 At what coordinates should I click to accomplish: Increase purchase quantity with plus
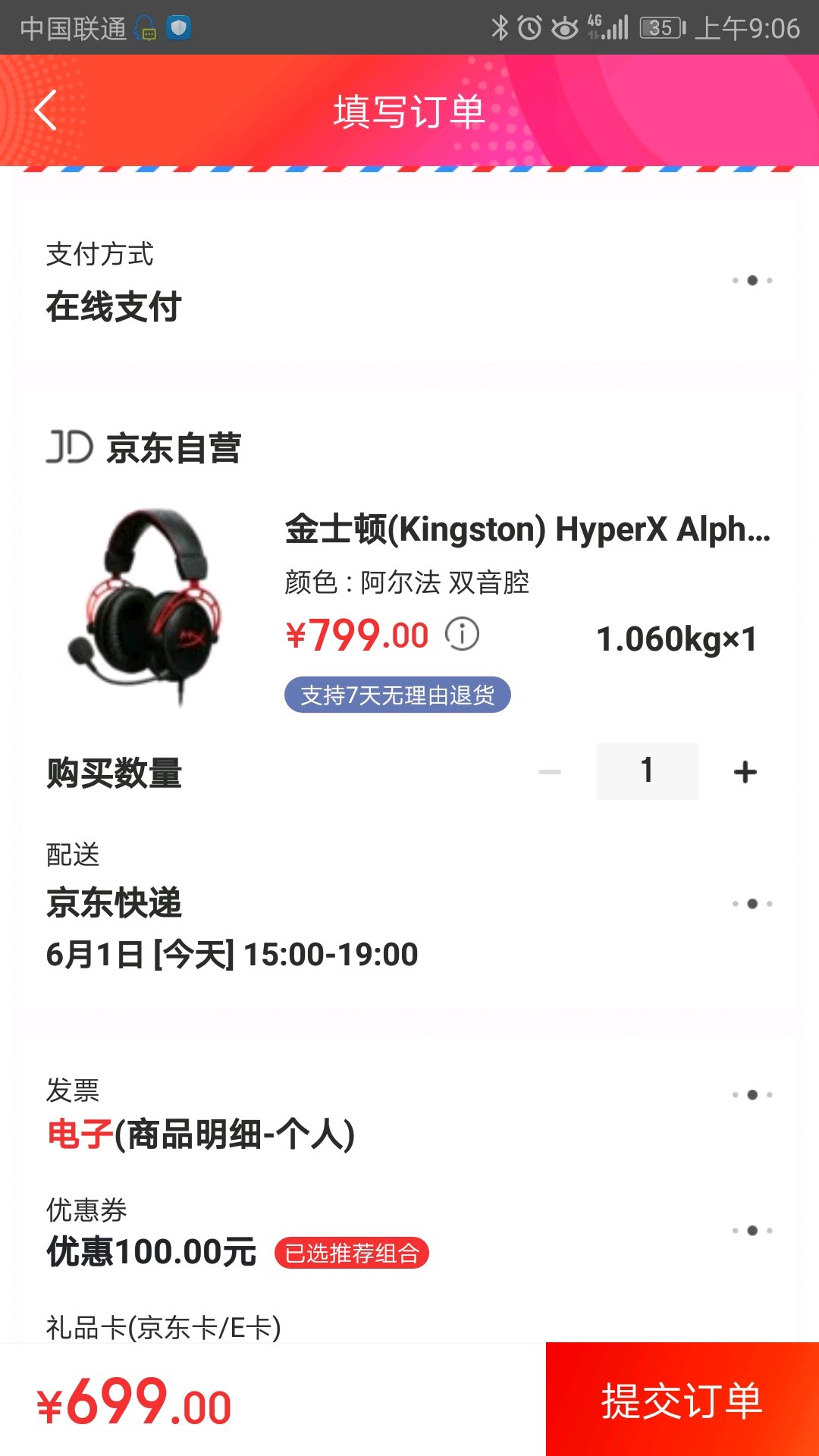tap(745, 772)
